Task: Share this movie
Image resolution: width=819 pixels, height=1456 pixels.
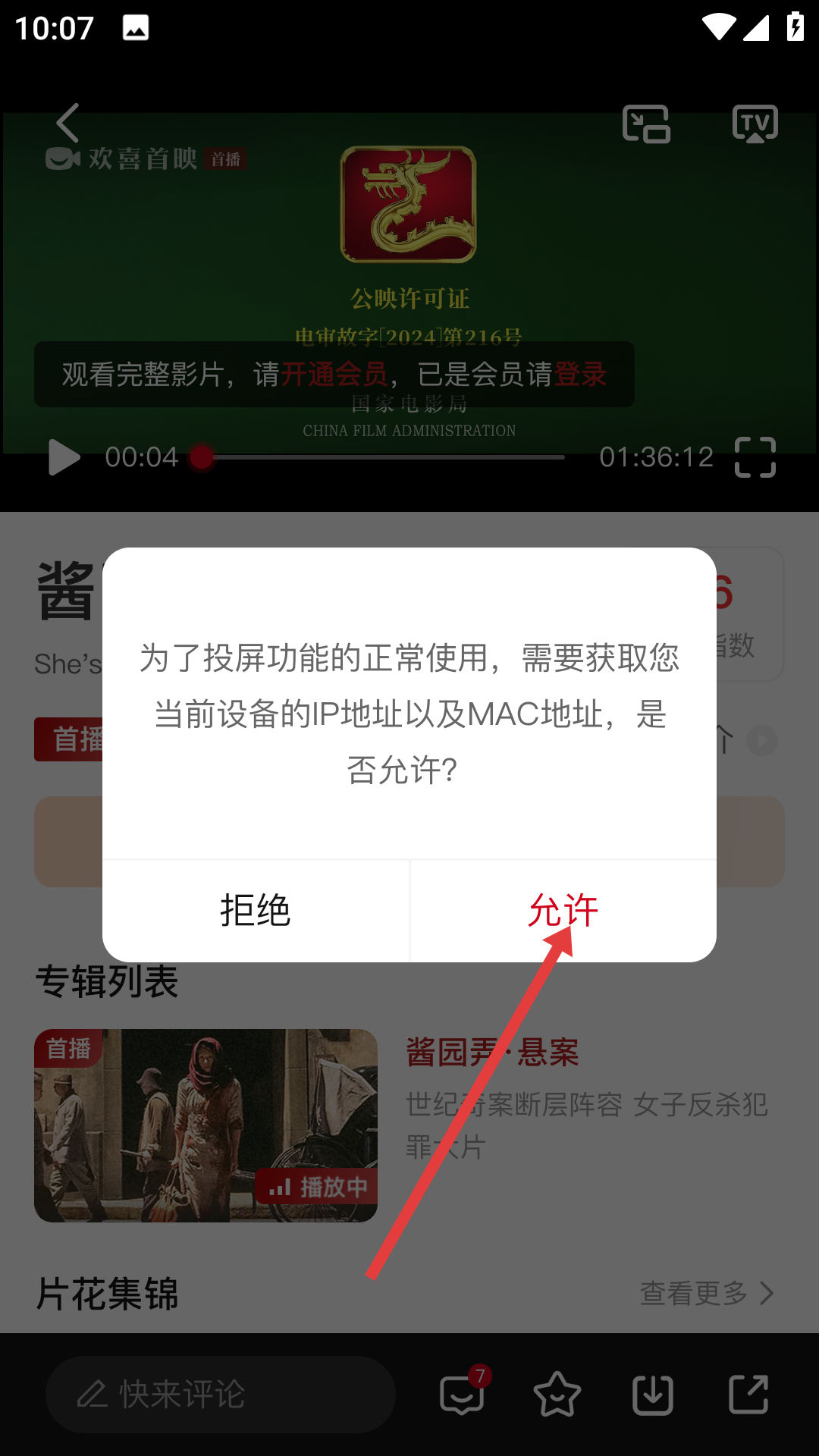Action: pyautogui.click(x=748, y=1394)
